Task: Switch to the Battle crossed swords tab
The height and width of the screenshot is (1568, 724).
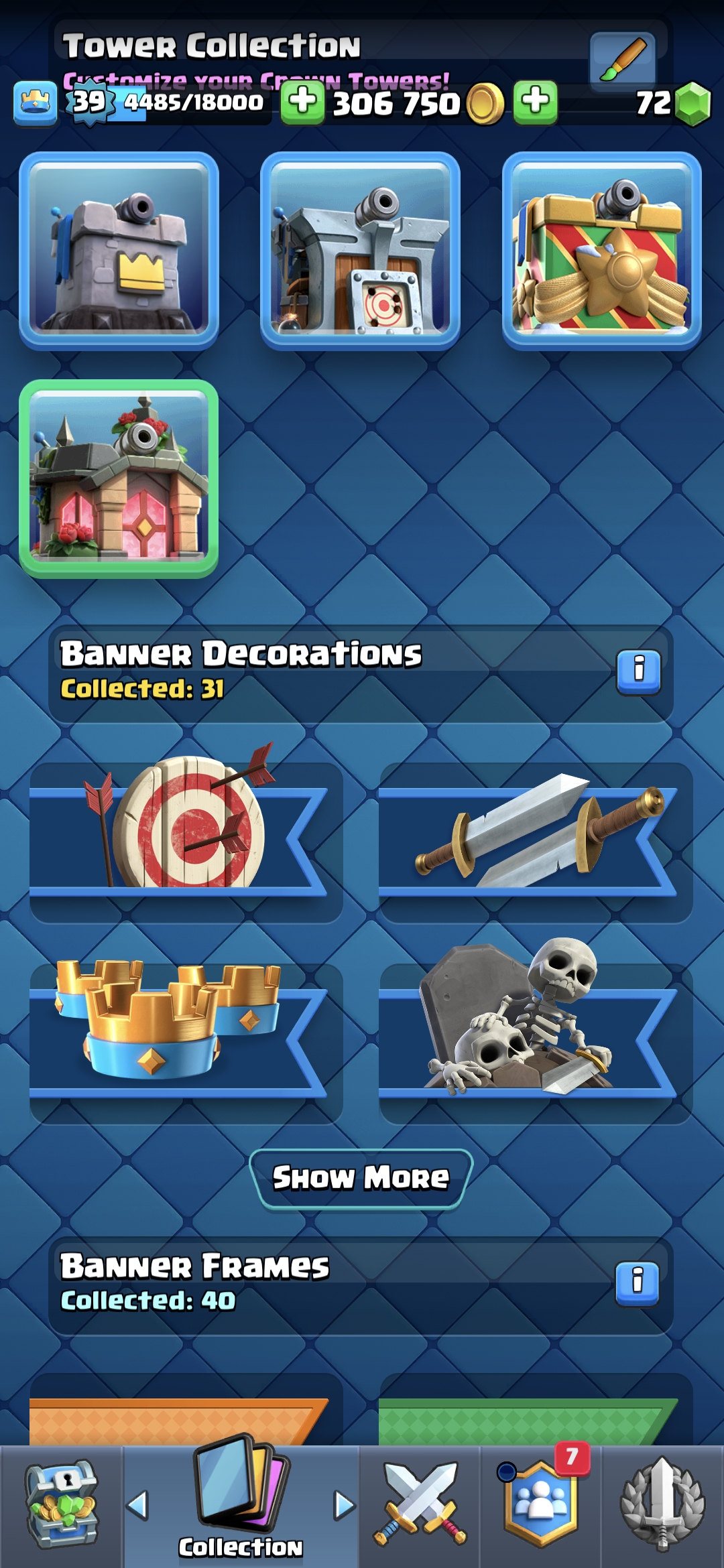Action: coord(420,1505)
